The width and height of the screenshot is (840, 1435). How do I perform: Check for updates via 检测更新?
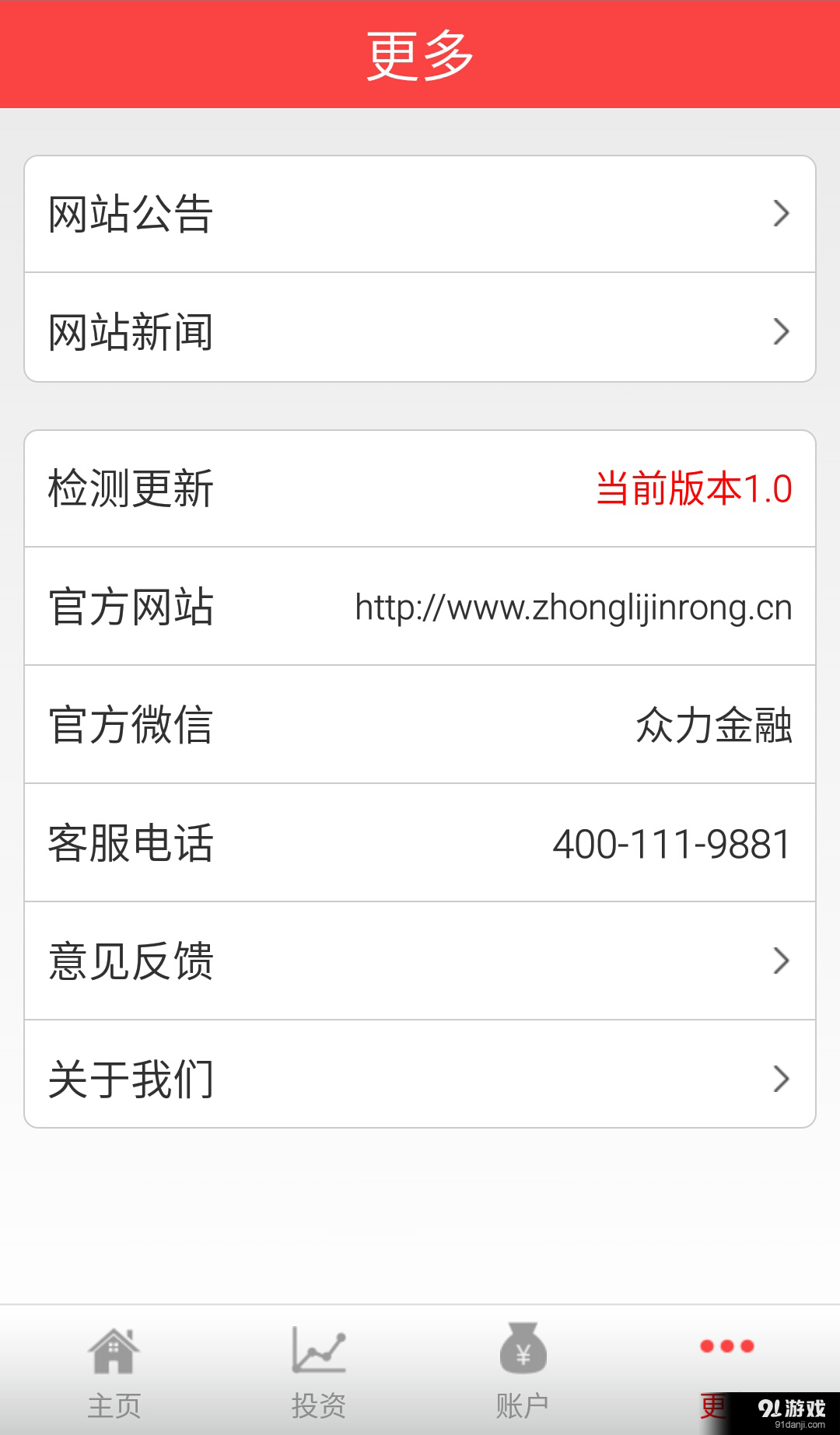click(131, 488)
